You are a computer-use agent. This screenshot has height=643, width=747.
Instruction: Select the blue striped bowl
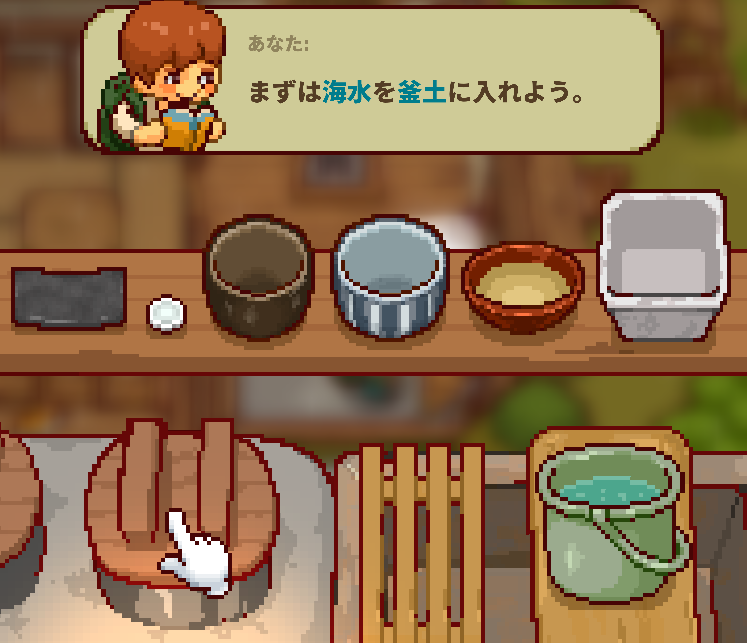pos(388,275)
